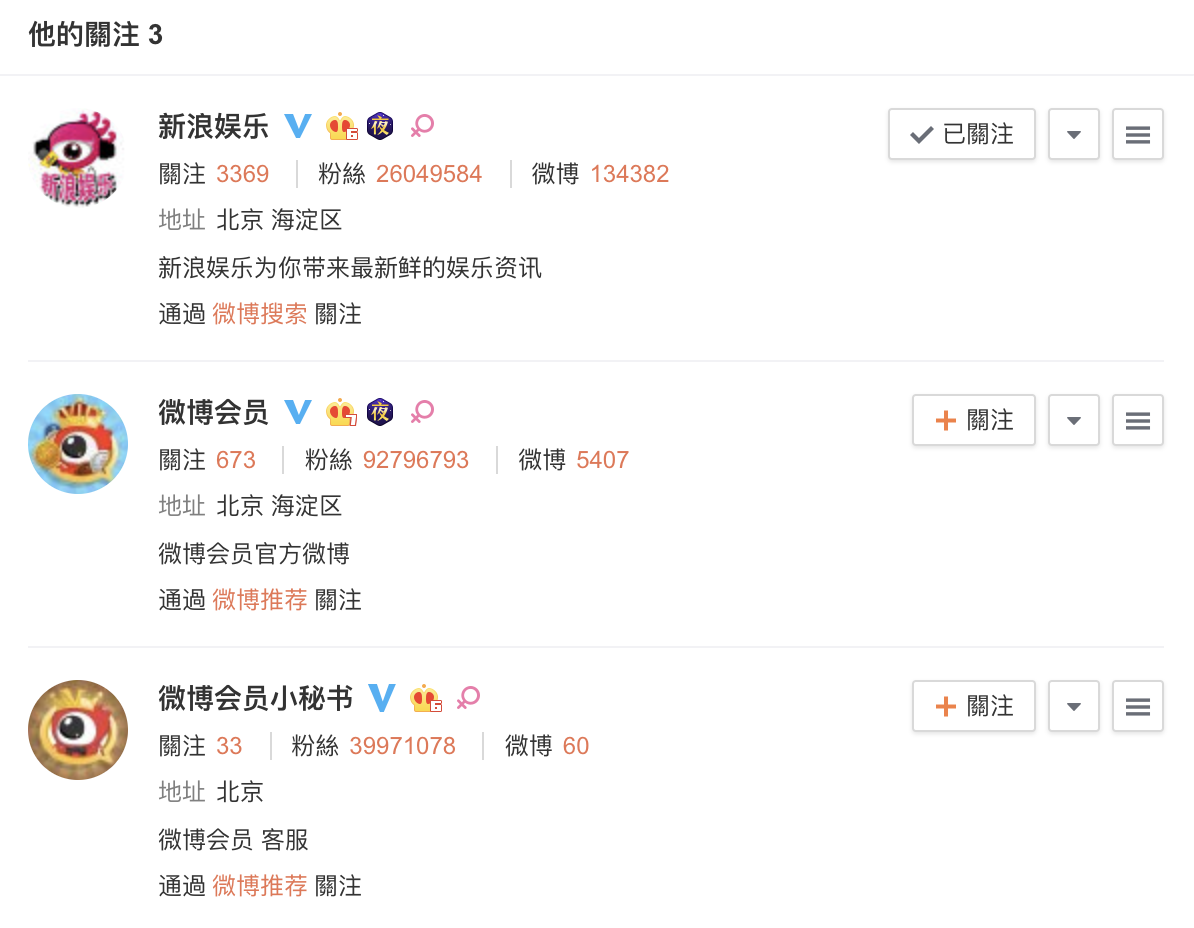The image size is (1194, 928).
Task: Expand the dropdown arrow beside 微博会员 follow button
Action: (x=1074, y=420)
